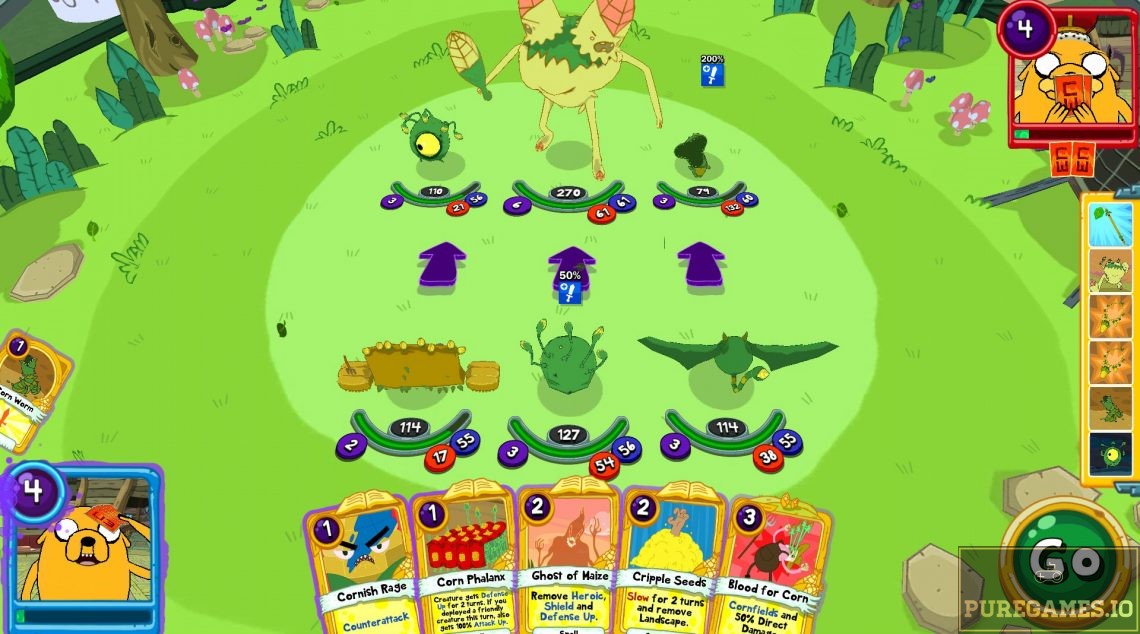
Task: Select the green spiky creature with 127 health
Action: coord(568,360)
